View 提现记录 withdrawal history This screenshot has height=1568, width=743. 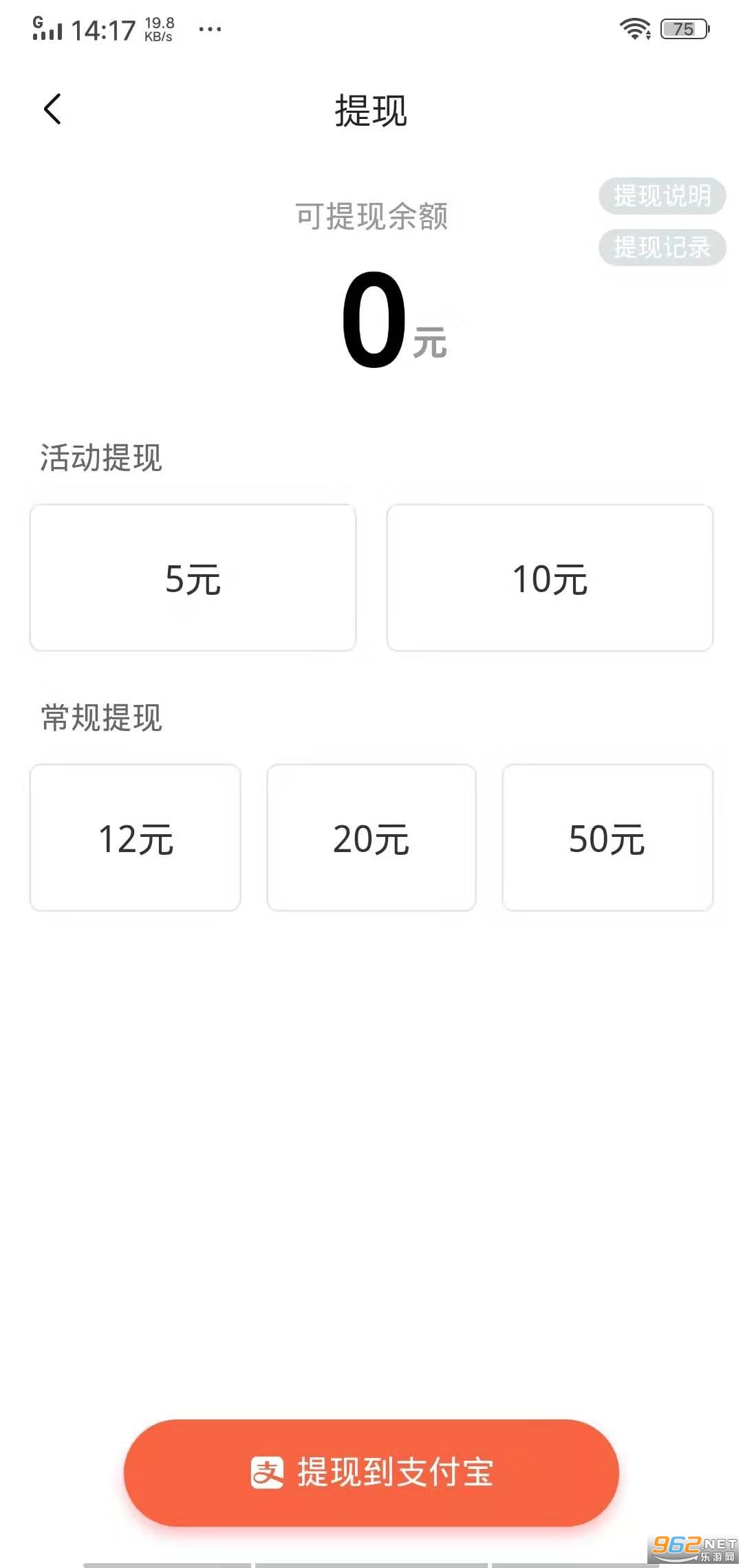pyautogui.click(x=661, y=248)
